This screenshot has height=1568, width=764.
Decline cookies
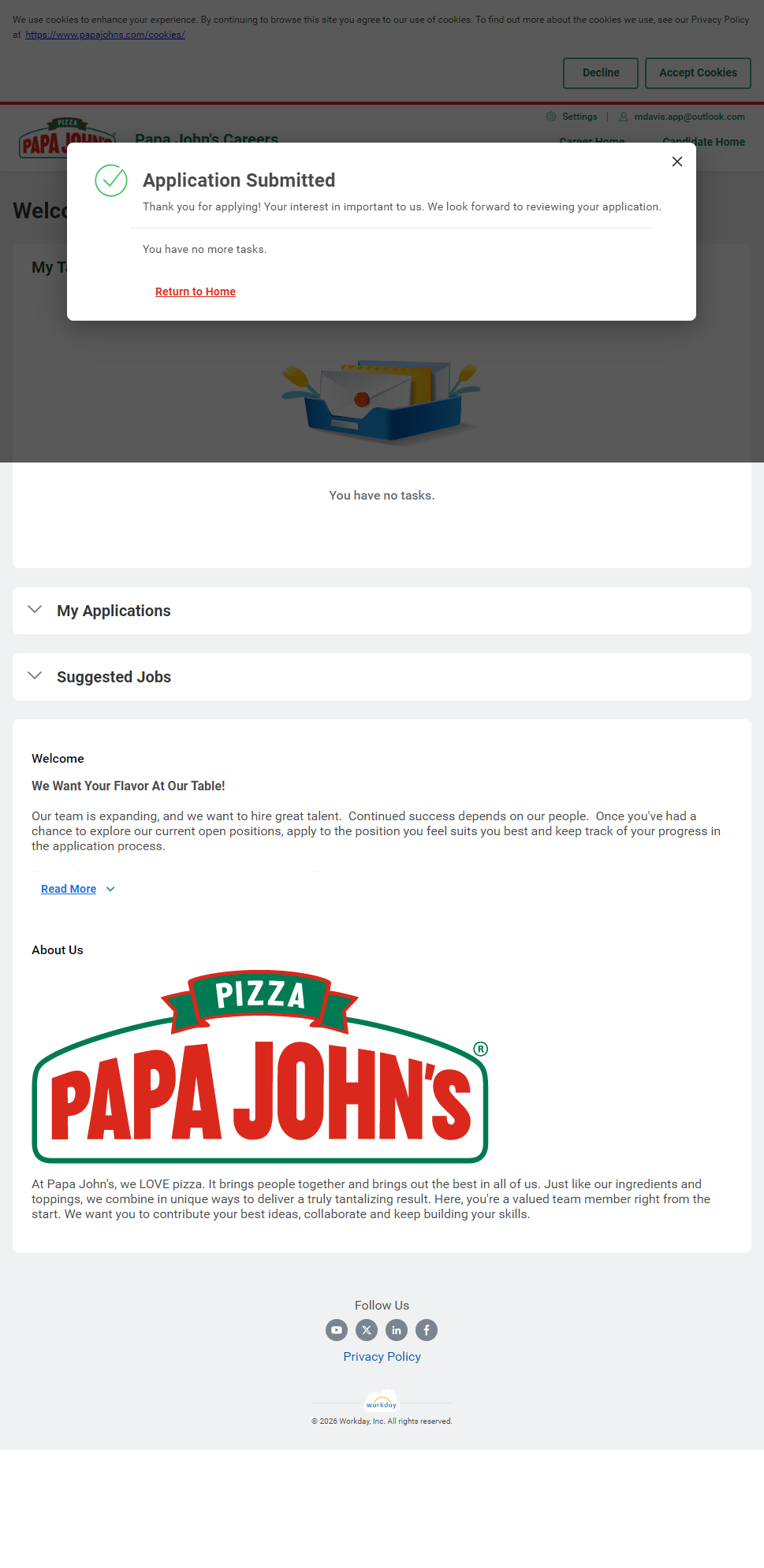pyautogui.click(x=600, y=72)
